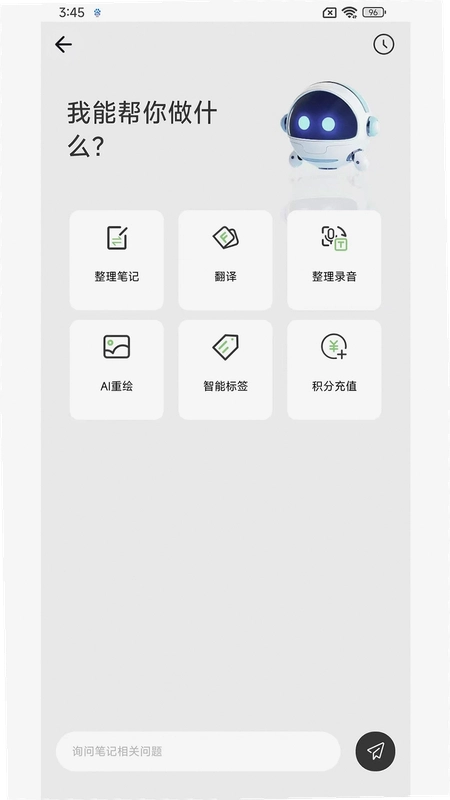
Task: Open the 整理录音 card
Action: tap(334, 260)
